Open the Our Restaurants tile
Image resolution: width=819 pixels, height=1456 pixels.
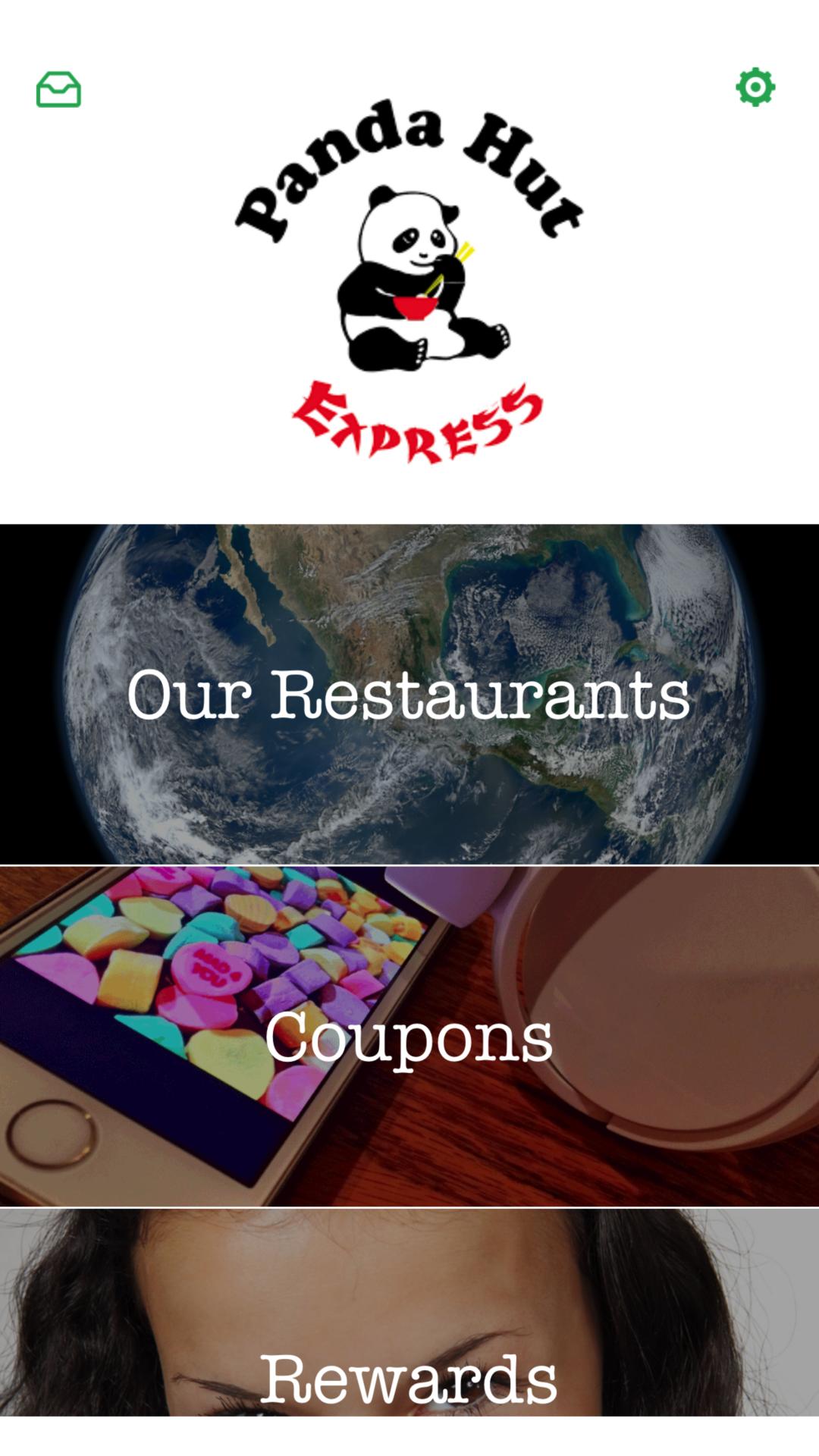pos(409,694)
